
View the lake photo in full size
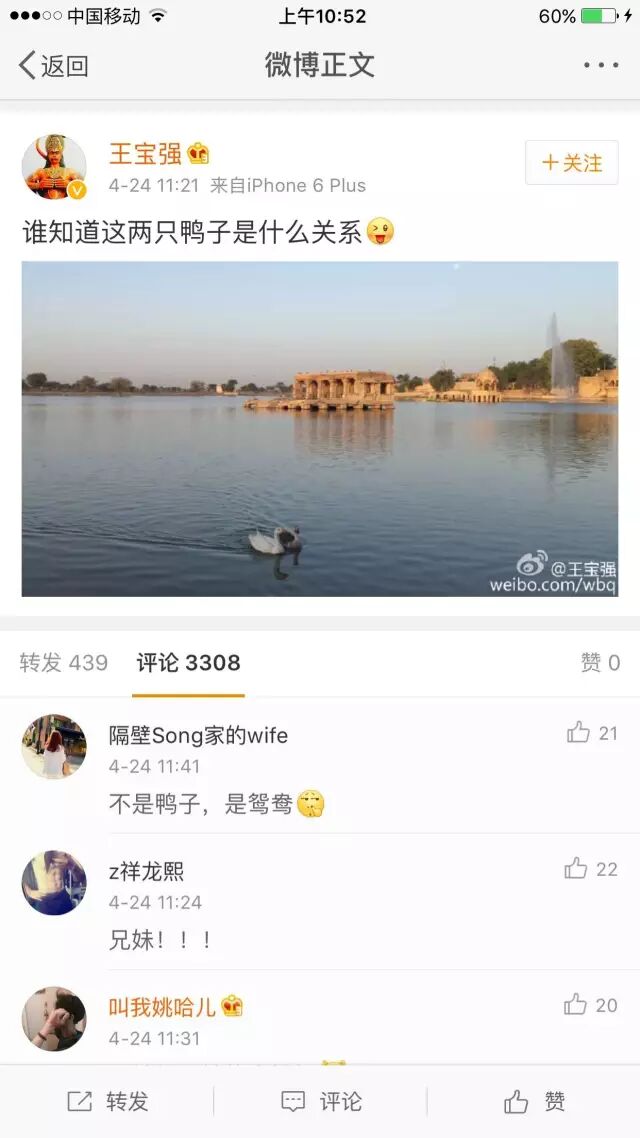[x=320, y=429]
